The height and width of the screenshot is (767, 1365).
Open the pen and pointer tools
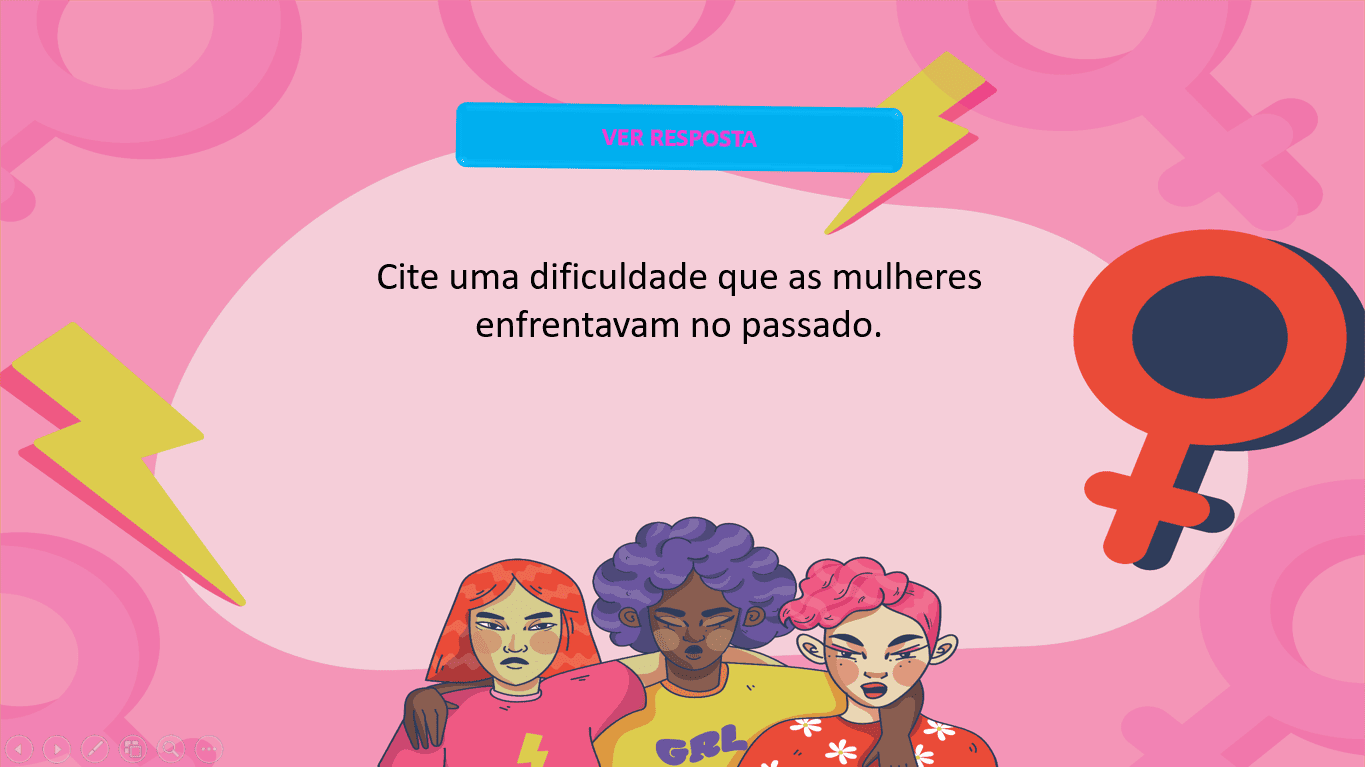coord(95,748)
